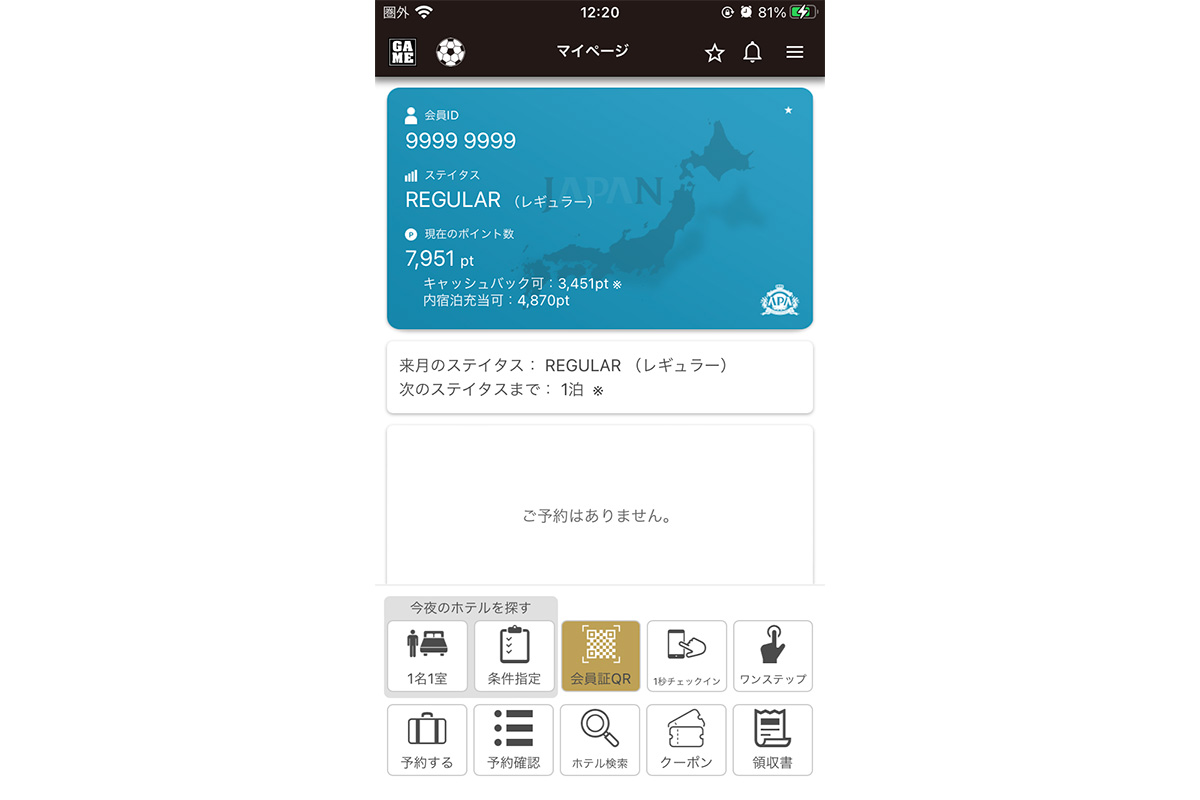Tap 予約する to make a reservation

point(427,740)
